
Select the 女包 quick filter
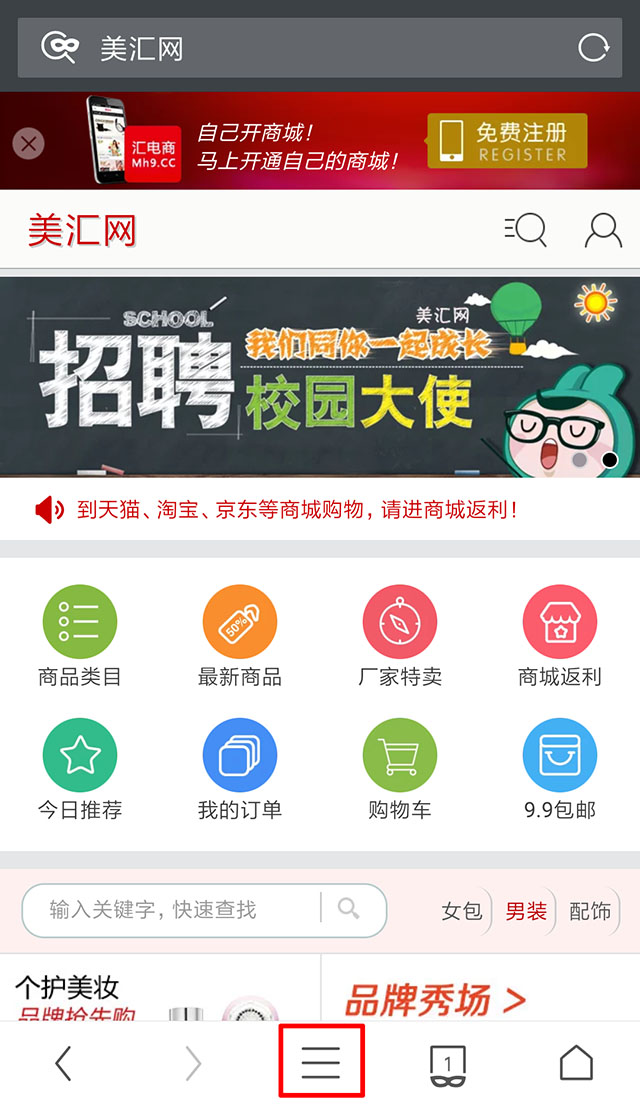(461, 911)
